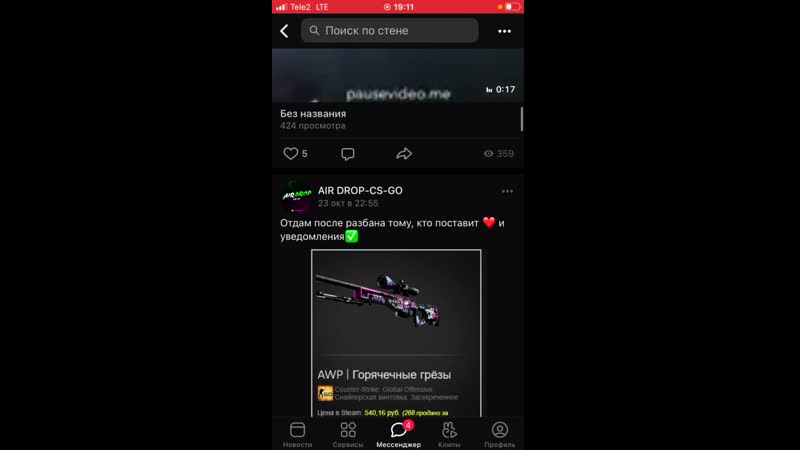Open AIR DROP-CS-GO community profile
The image size is (800, 450).
(x=296, y=196)
